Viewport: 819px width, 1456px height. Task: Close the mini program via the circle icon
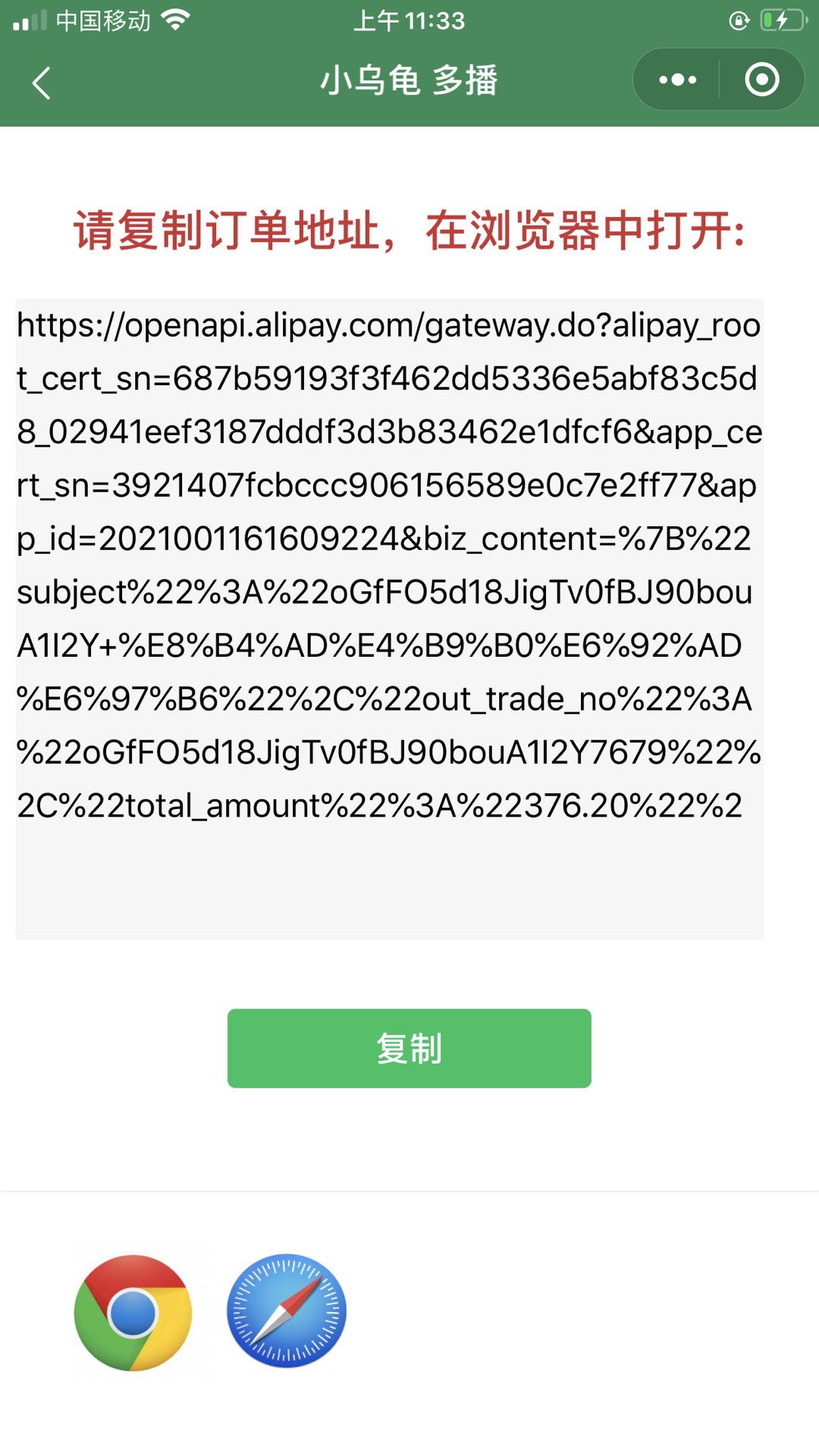click(761, 80)
